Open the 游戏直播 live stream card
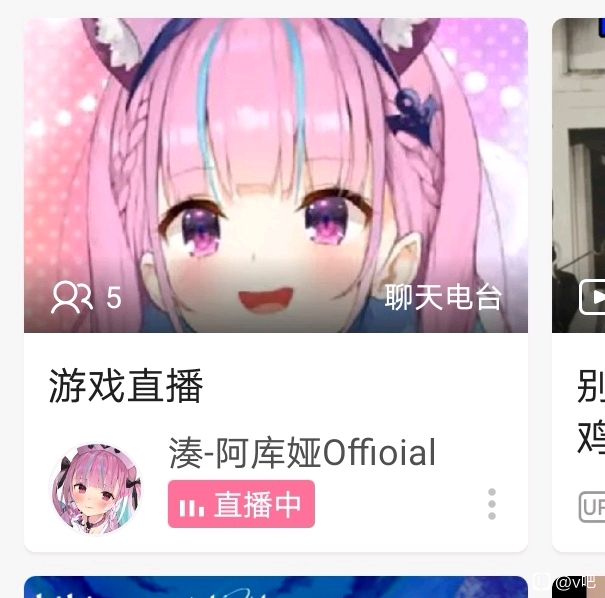The height and width of the screenshot is (598, 605). (x=276, y=285)
